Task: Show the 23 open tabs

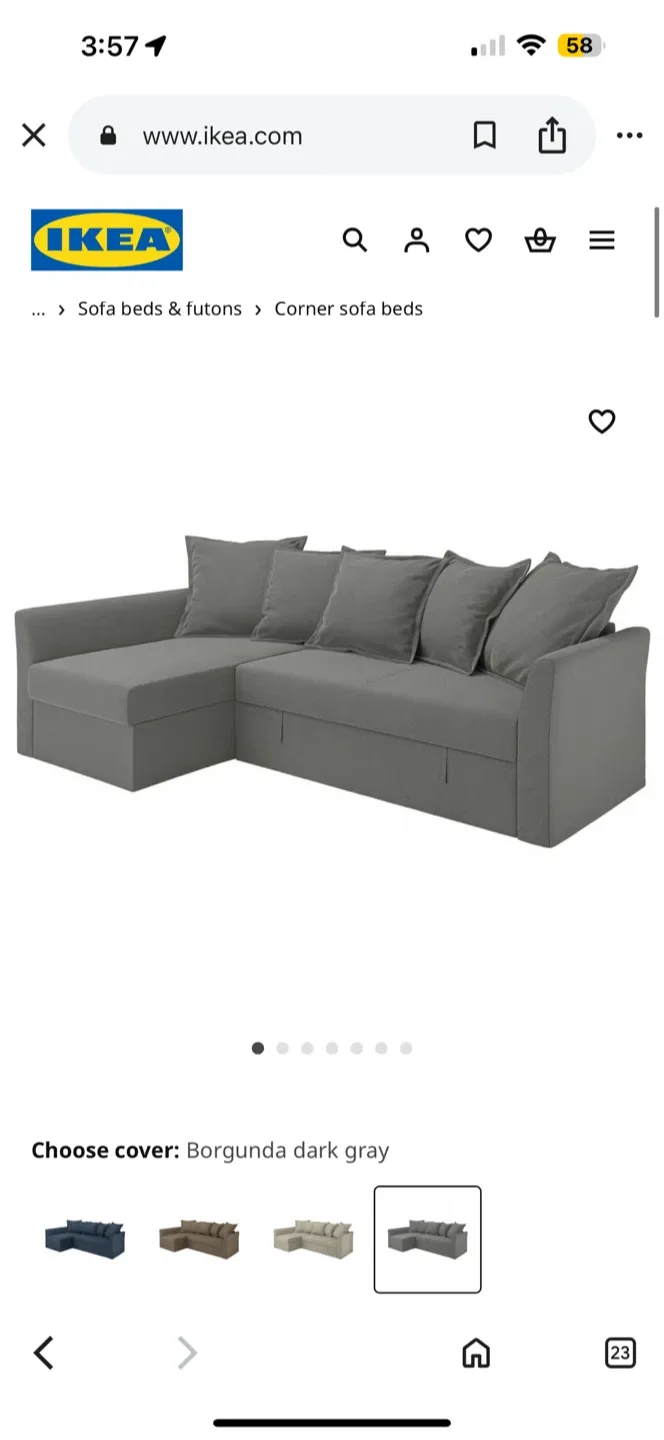Action: pos(620,1353)
